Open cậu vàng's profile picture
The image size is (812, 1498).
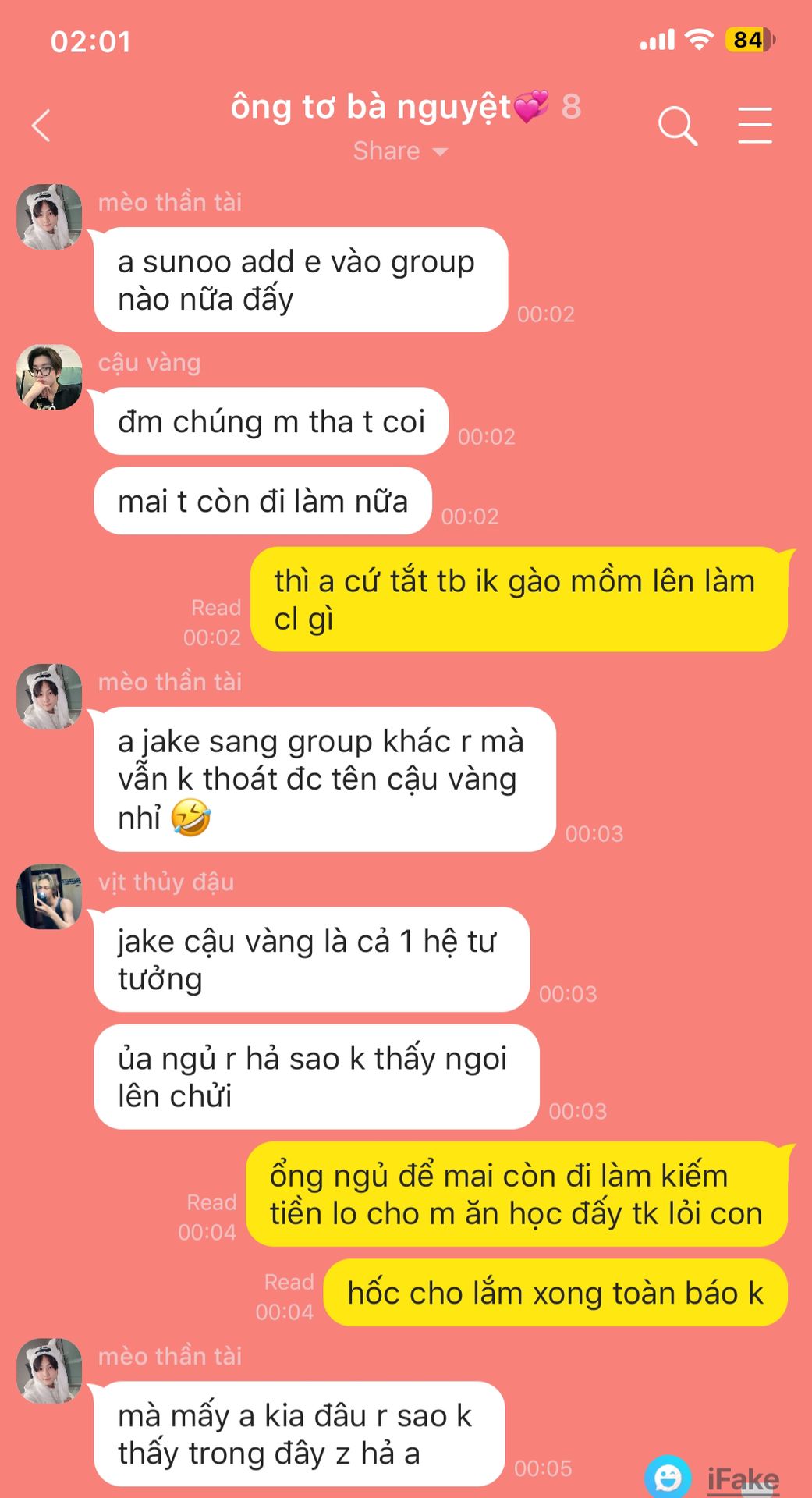click(x=49, y=378)
